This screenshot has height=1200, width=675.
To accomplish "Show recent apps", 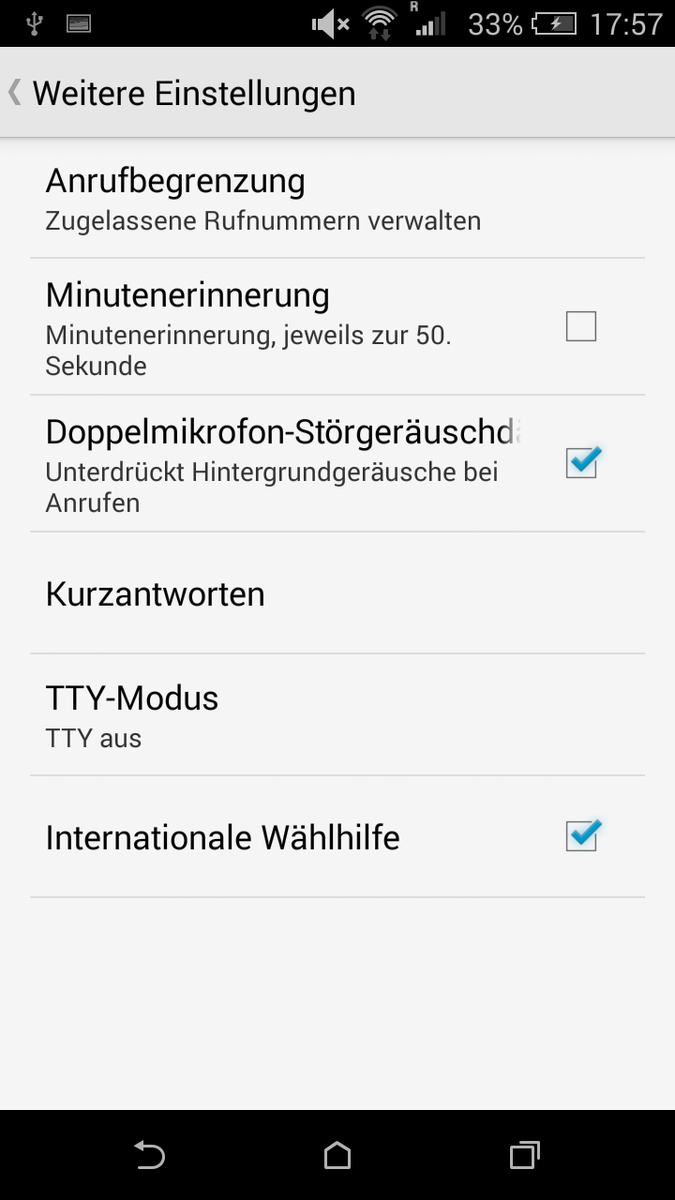I will point(524,1156).
